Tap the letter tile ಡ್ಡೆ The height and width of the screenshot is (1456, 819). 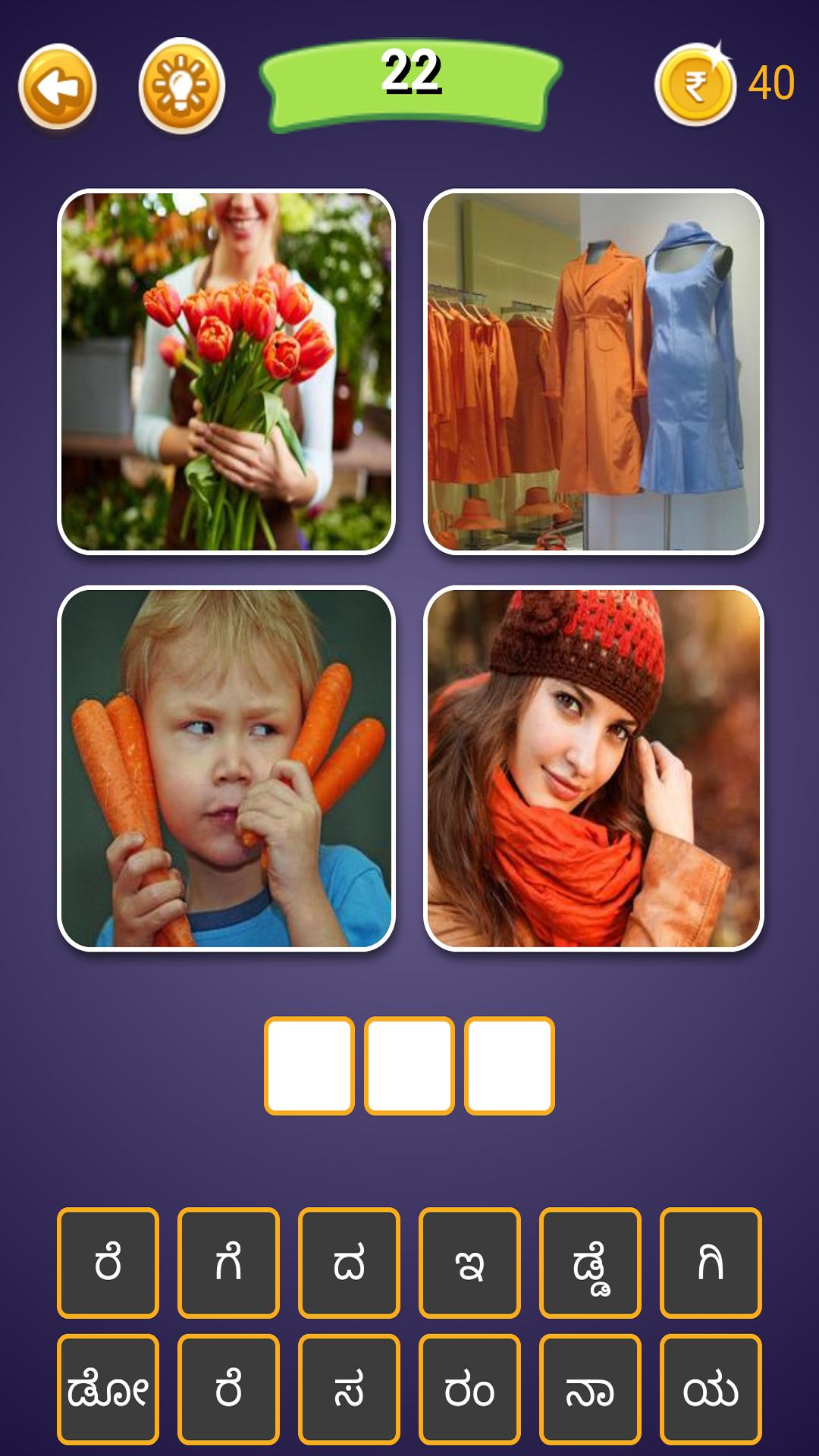point(590,1263)
